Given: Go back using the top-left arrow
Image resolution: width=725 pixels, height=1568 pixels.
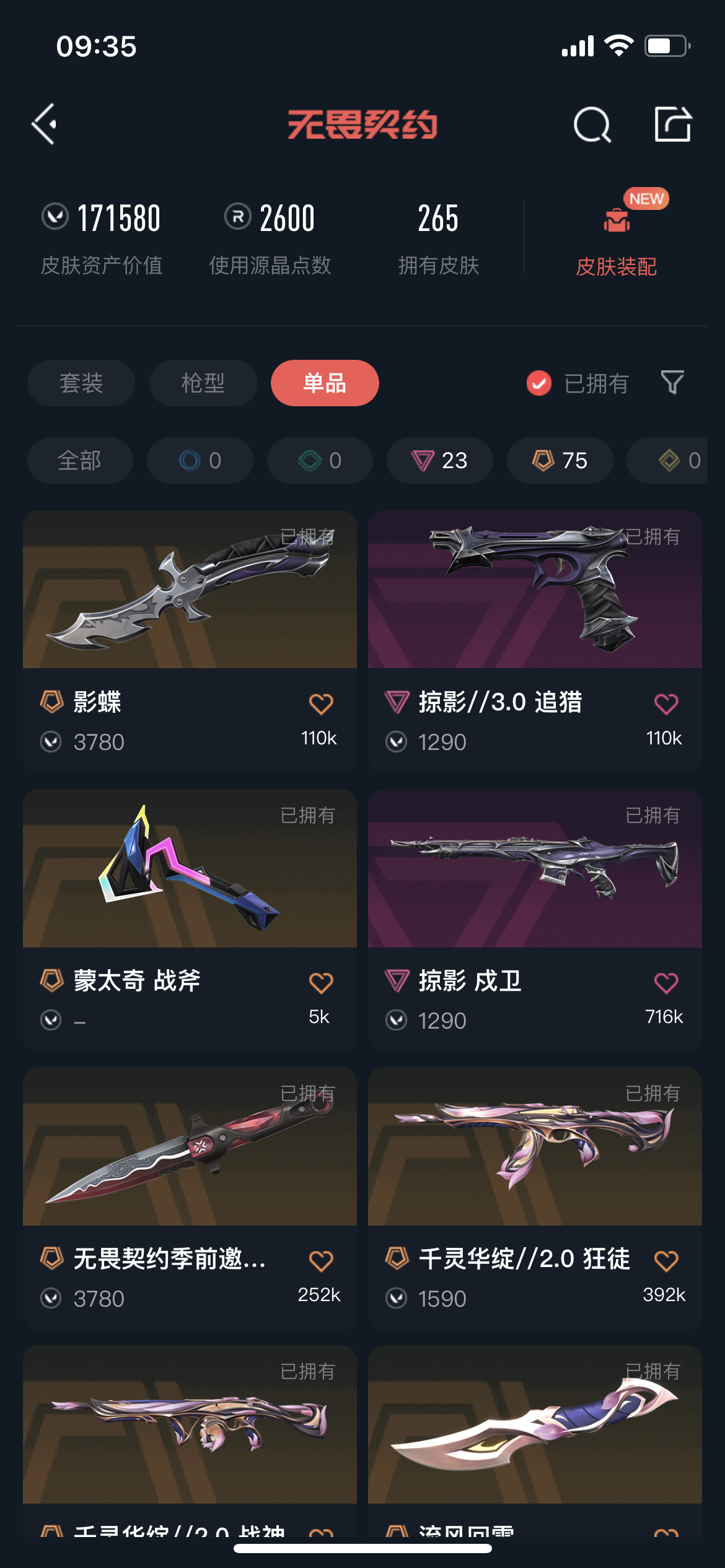Looking at the screenshot, I should pos(45,124).
